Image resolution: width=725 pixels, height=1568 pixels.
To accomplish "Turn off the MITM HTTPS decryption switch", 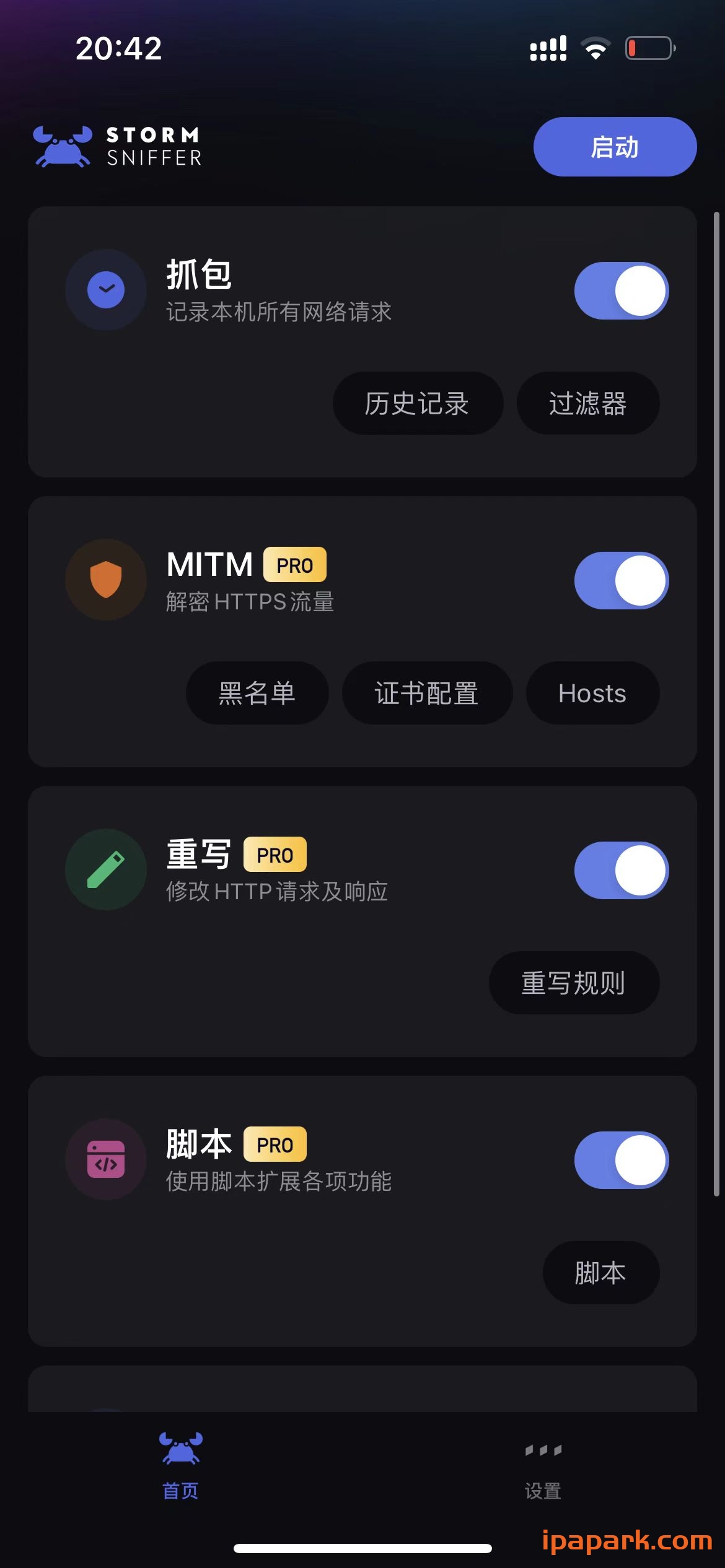I will pyautogui.click(x=621, y=580).
